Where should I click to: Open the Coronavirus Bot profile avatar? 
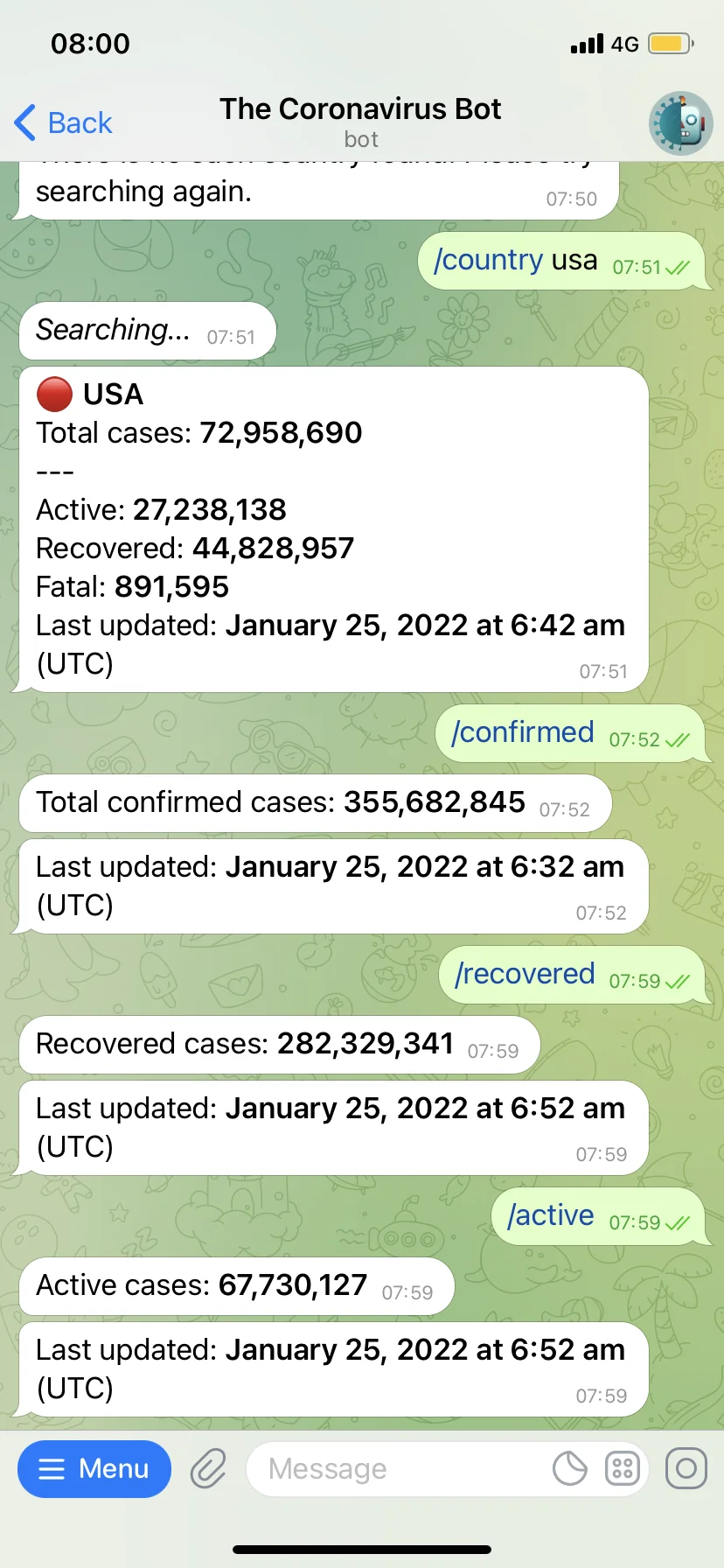coord(680,123)
